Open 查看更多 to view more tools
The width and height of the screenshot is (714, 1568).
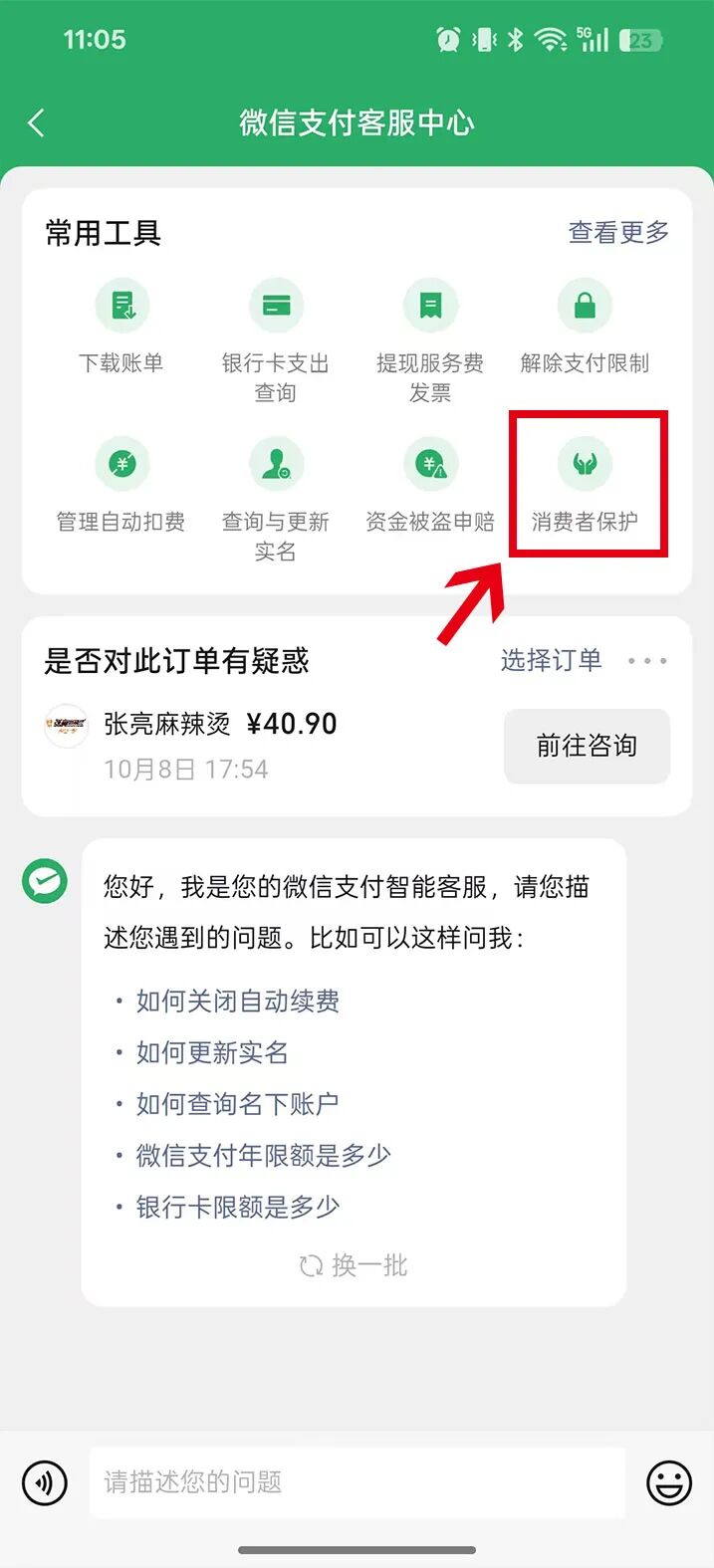pos(617,233)
